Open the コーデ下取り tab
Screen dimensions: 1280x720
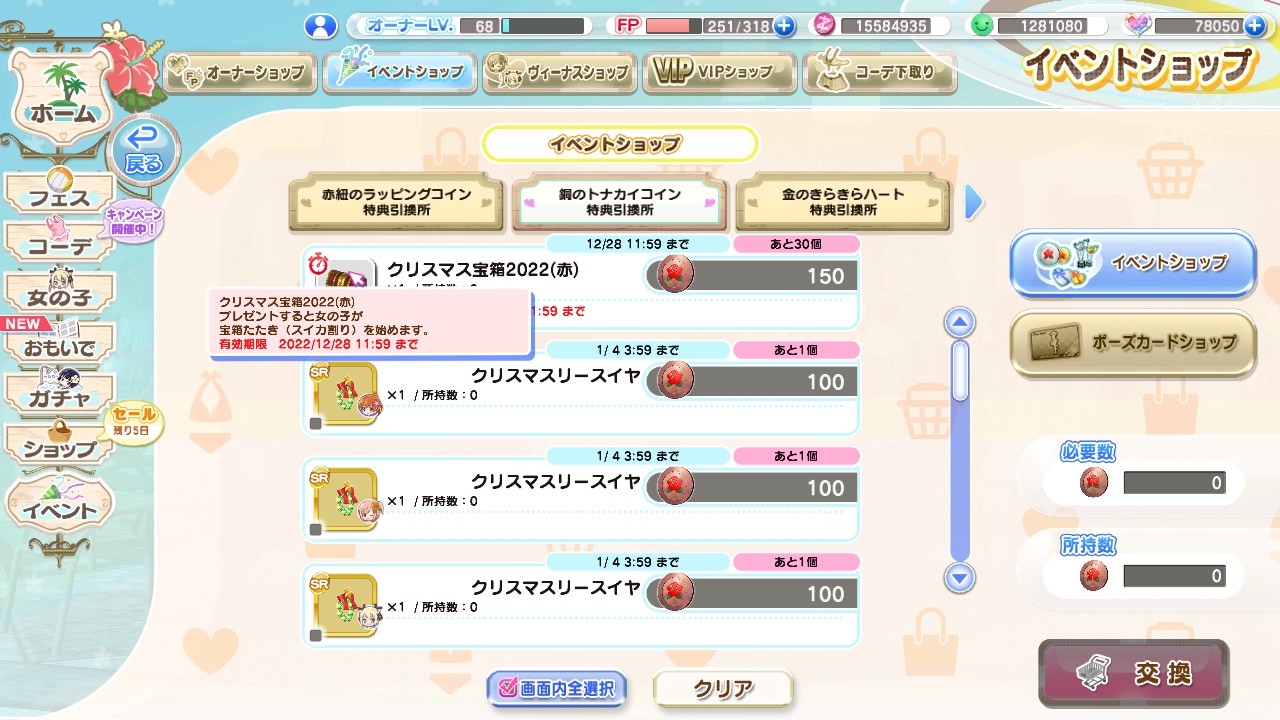[879, 72]
